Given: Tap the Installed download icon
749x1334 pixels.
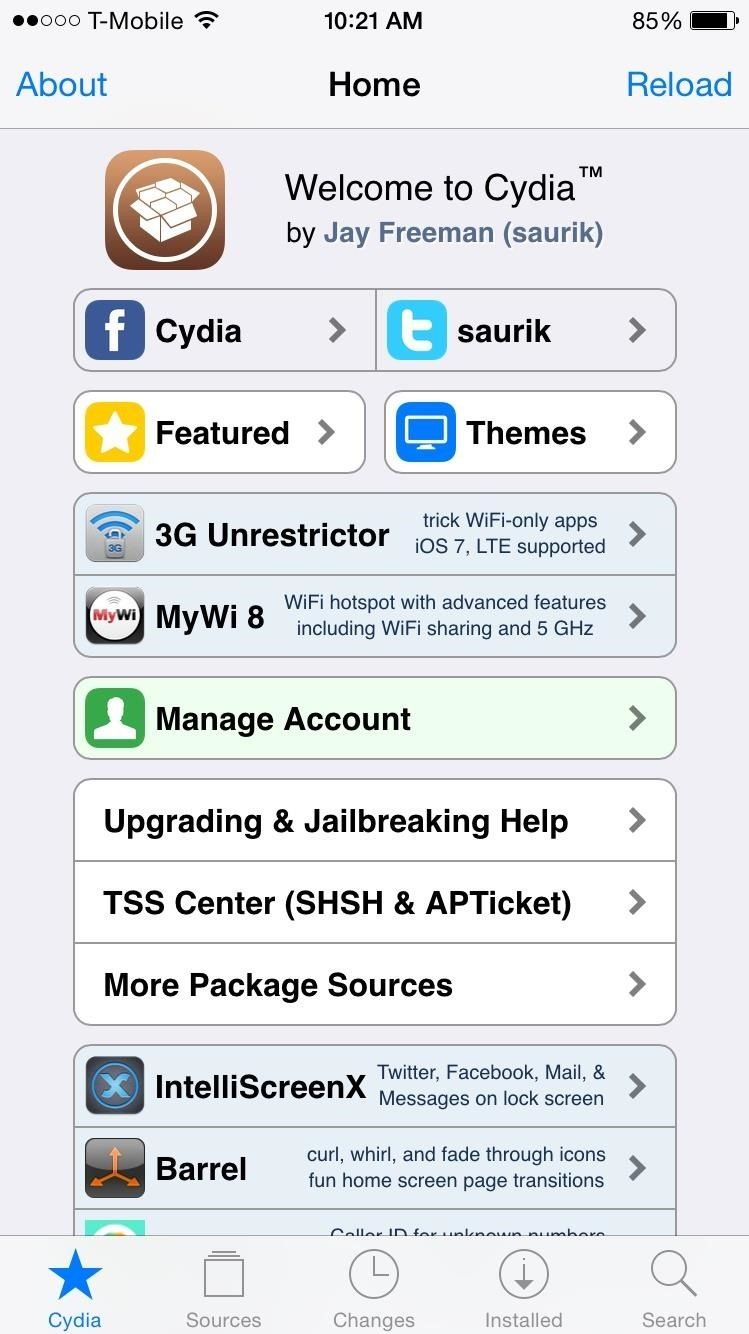Looking at the screenshot, I should point(524,1272).
